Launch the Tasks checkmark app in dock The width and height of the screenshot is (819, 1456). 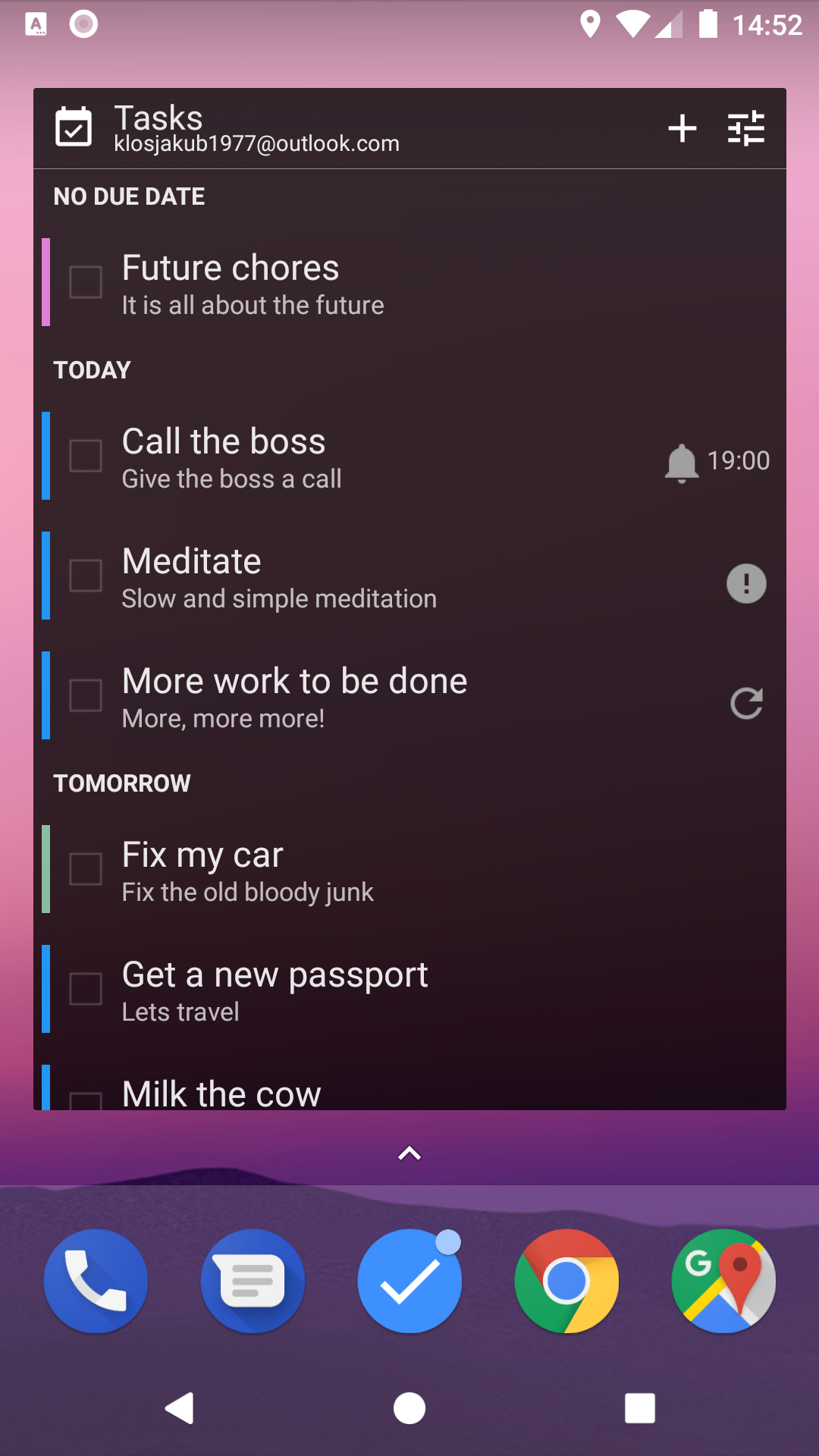[x=409, y=1281]
